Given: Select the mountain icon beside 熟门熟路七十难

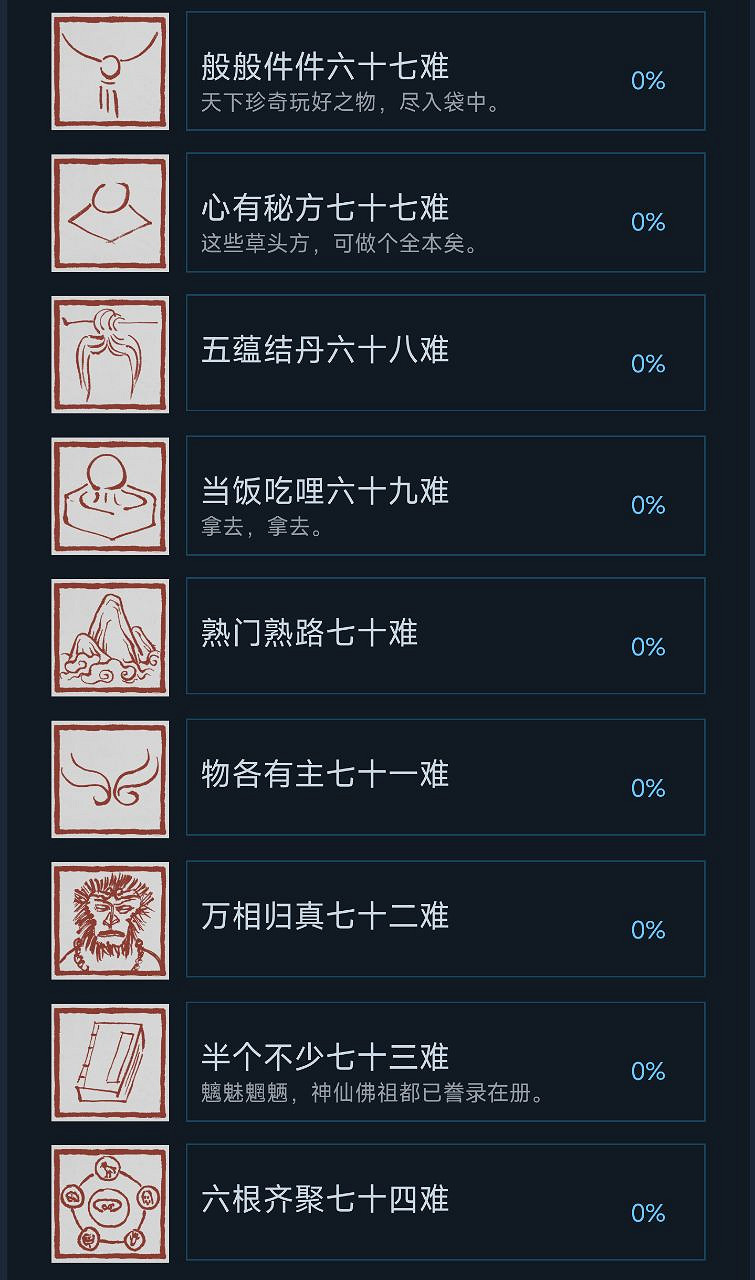Looking at the screenshot, I should 109,636.
